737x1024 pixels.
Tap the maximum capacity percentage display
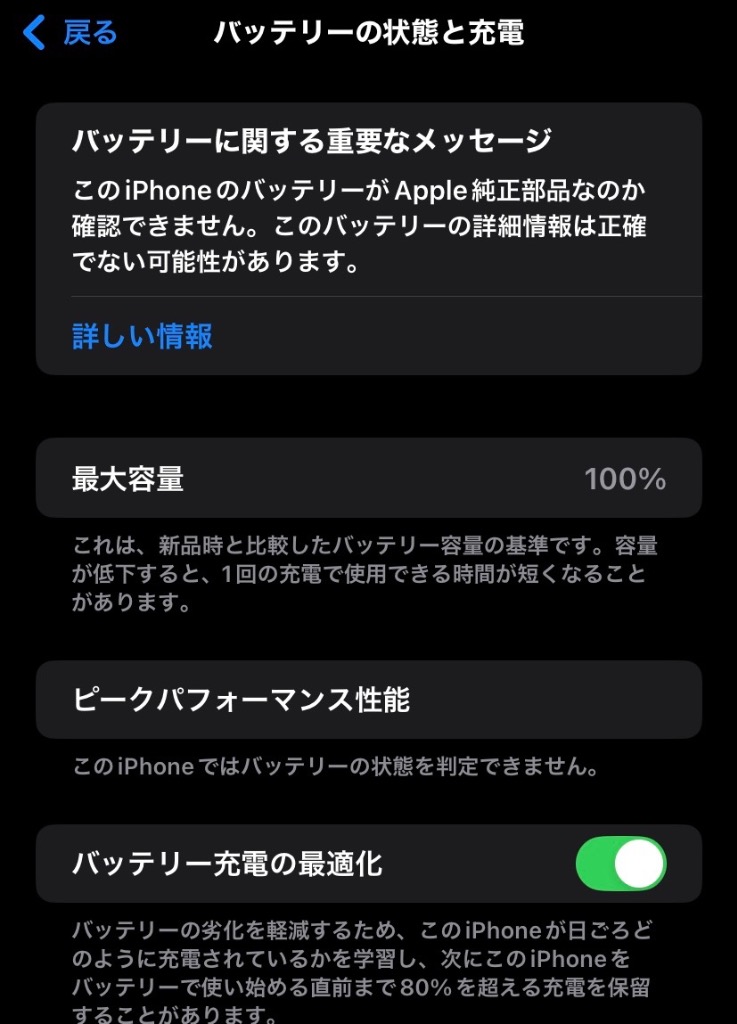point(622,480)
